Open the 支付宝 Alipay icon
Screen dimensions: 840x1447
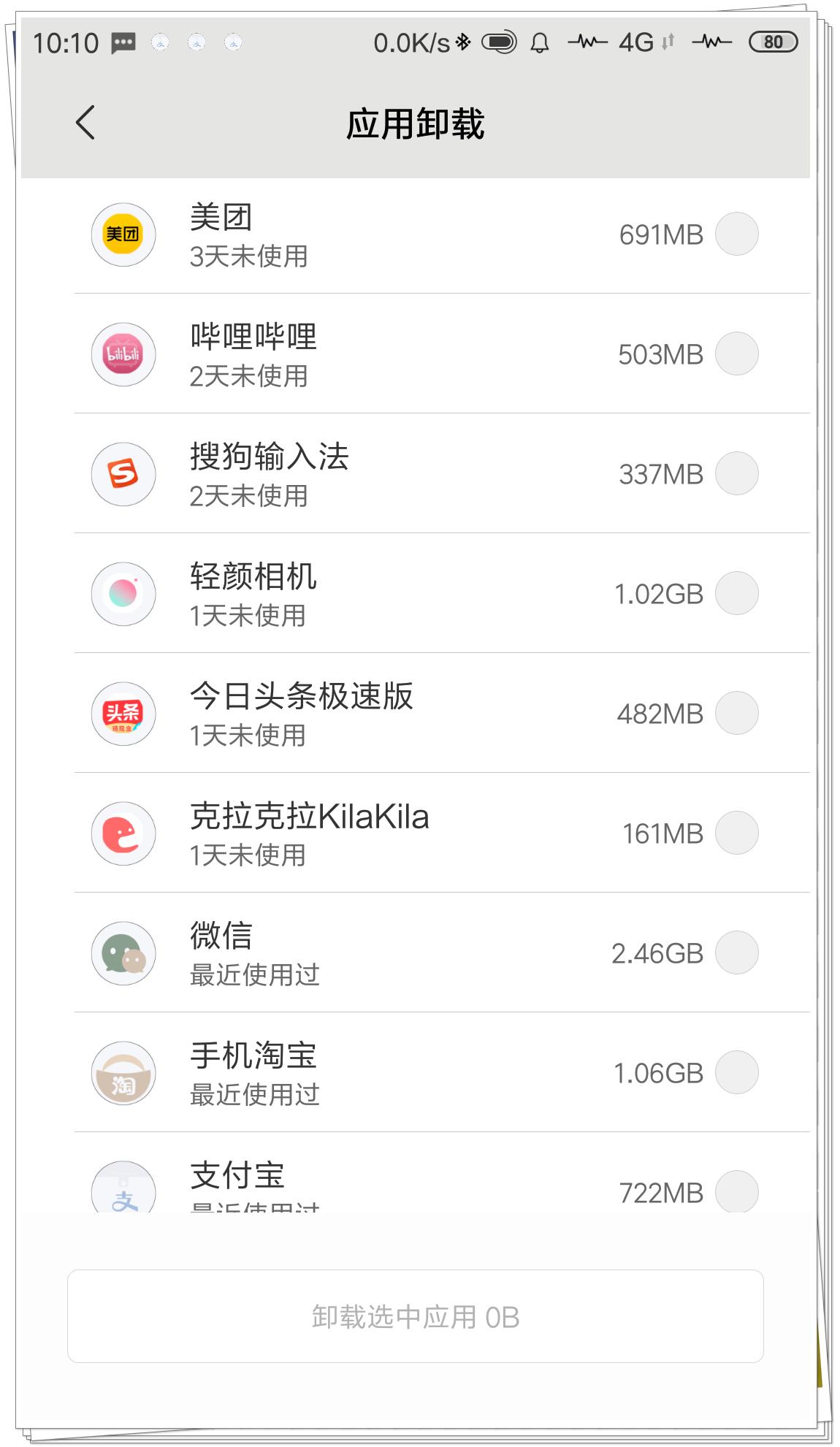click(x=123, y=1187)
